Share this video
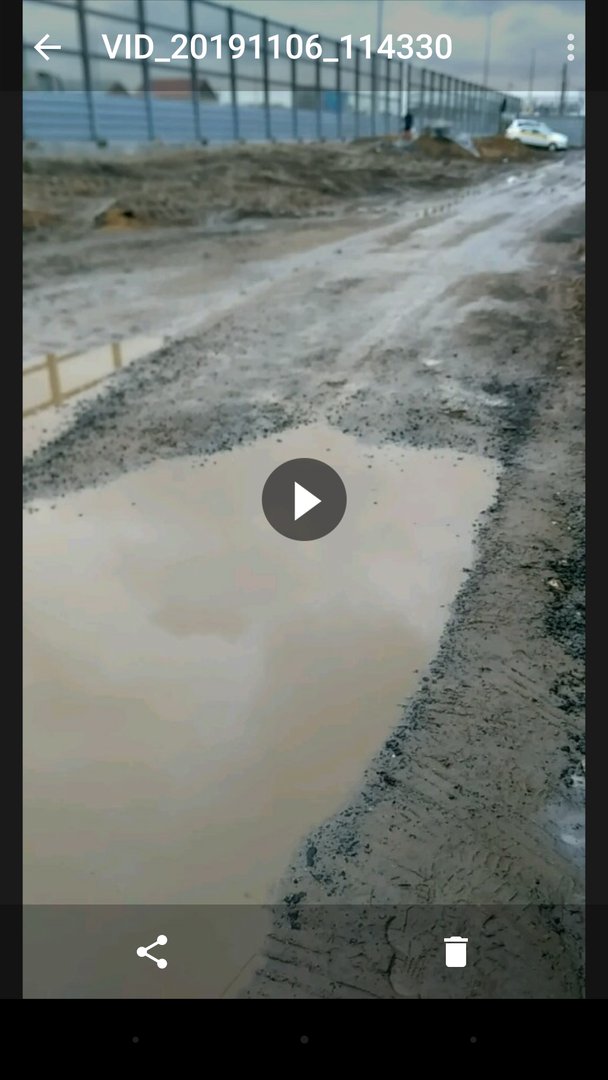Screen dimensions: 608x1080 point(152,952)
